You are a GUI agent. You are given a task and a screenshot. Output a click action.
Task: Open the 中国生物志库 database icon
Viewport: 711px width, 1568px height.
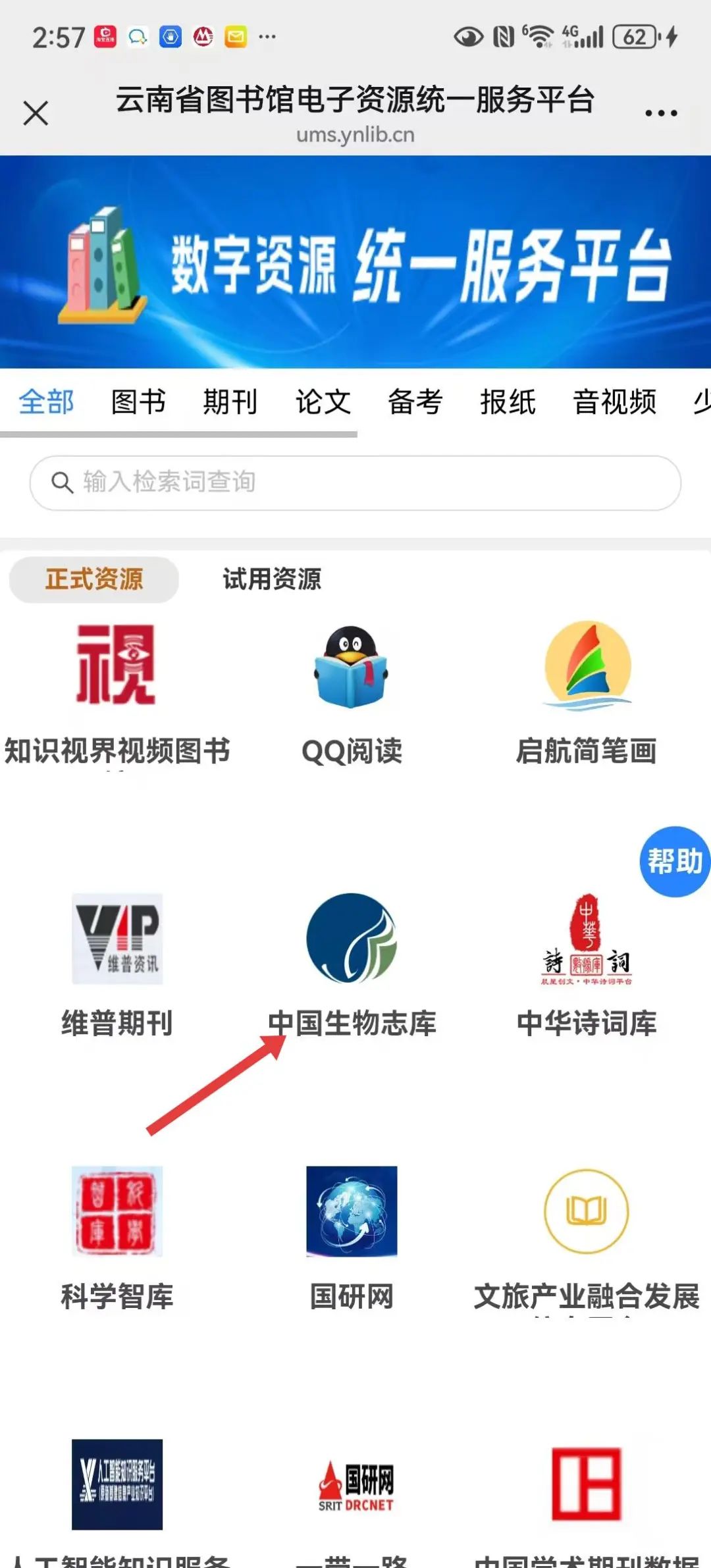click(x=352, y=941)
